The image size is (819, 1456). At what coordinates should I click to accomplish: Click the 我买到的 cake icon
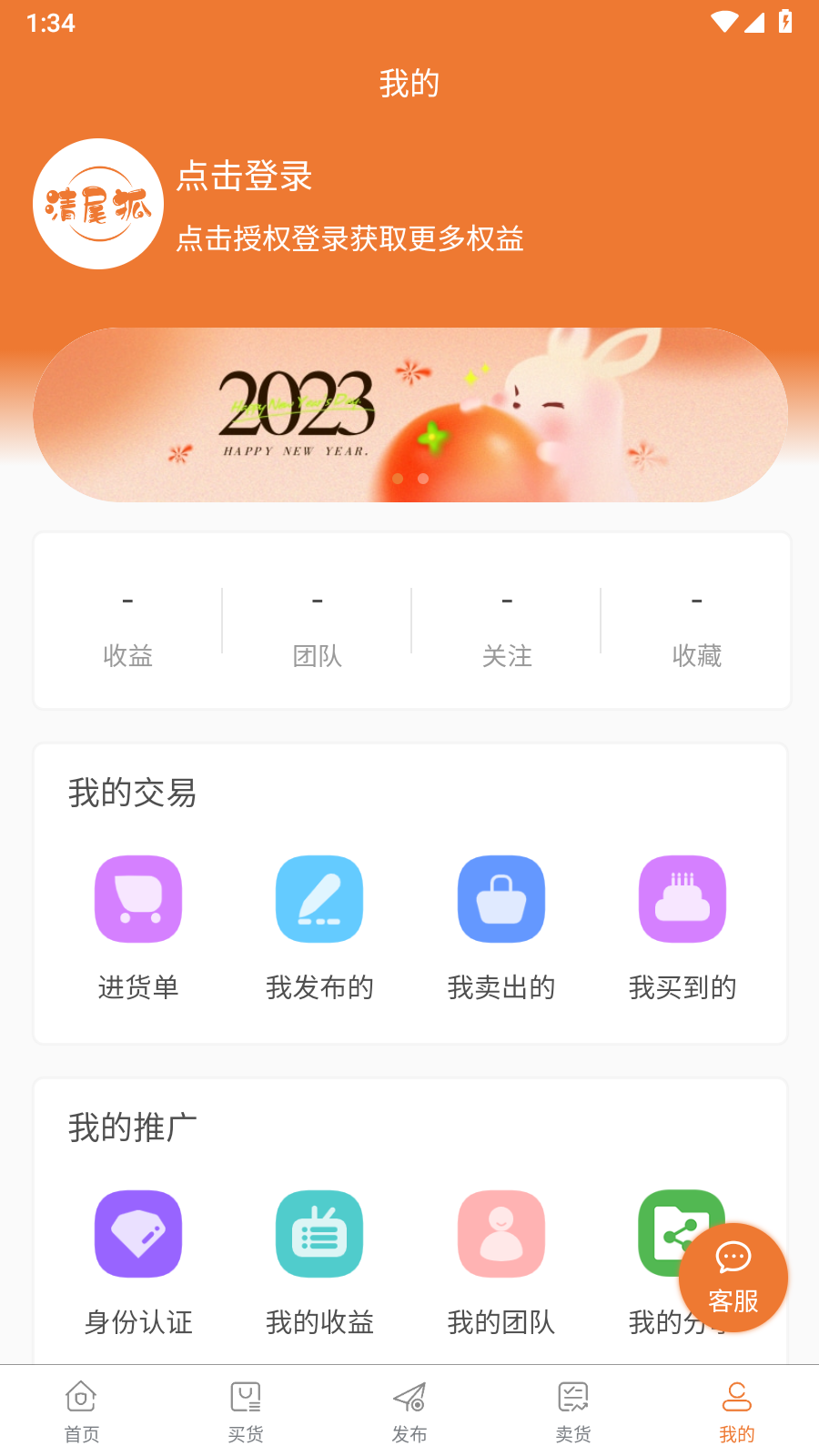(x=682, y=899)
